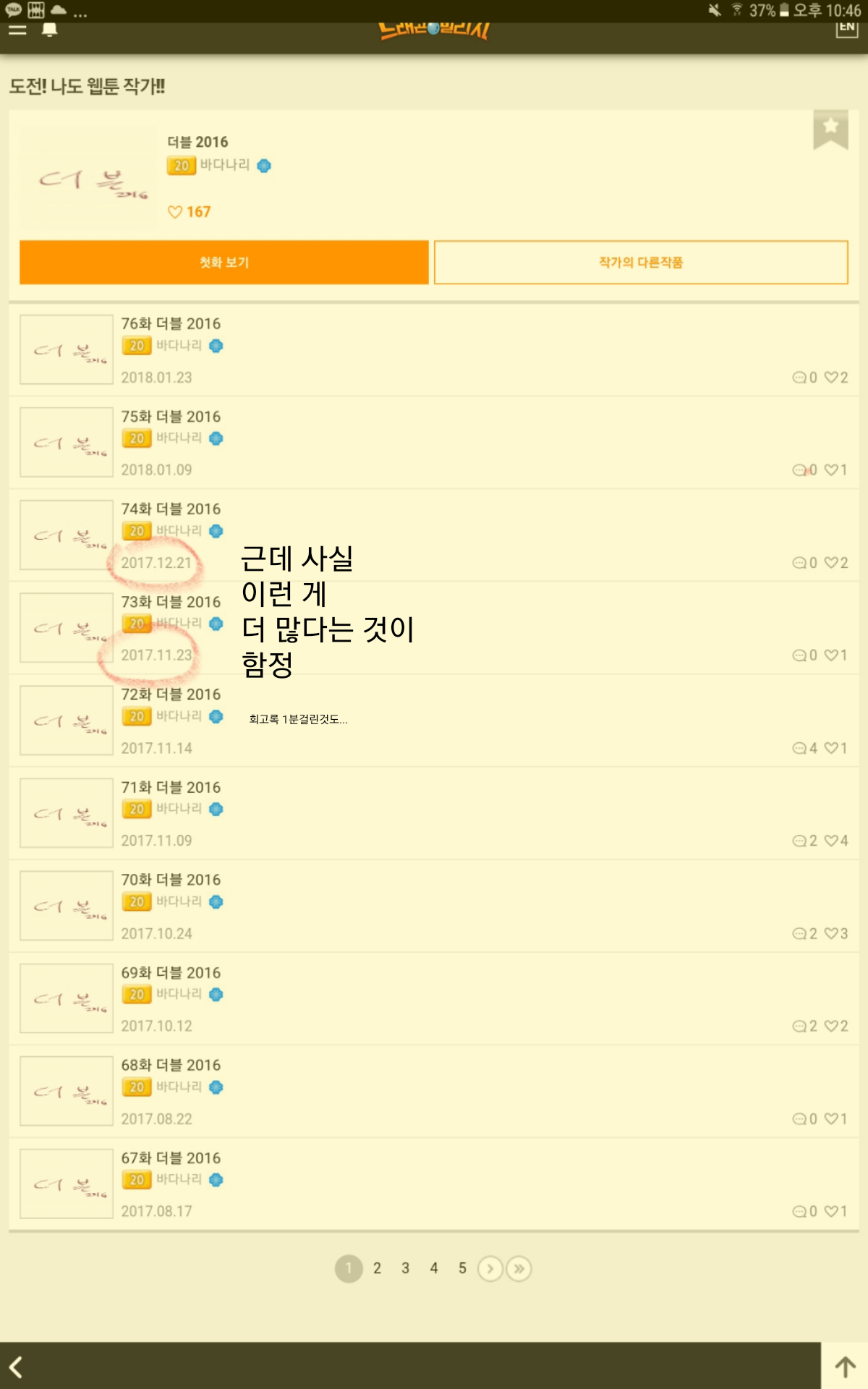Open episode 71화 더블 2016
The image size is (868, 1389).
[x=171, y=787]
